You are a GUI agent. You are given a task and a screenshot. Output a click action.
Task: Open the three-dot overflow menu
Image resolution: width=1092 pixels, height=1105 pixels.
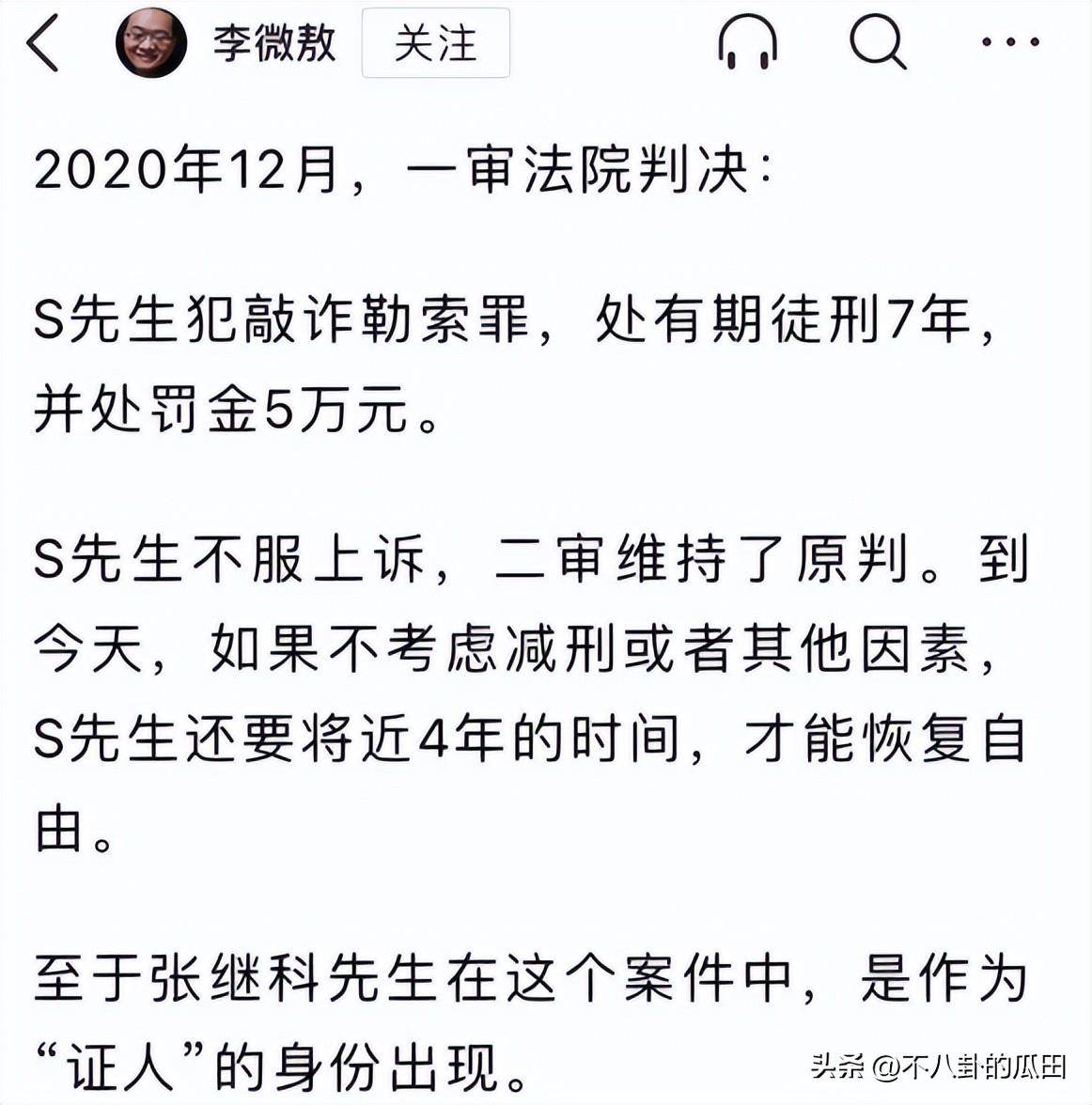click(x=1010, y=42)
